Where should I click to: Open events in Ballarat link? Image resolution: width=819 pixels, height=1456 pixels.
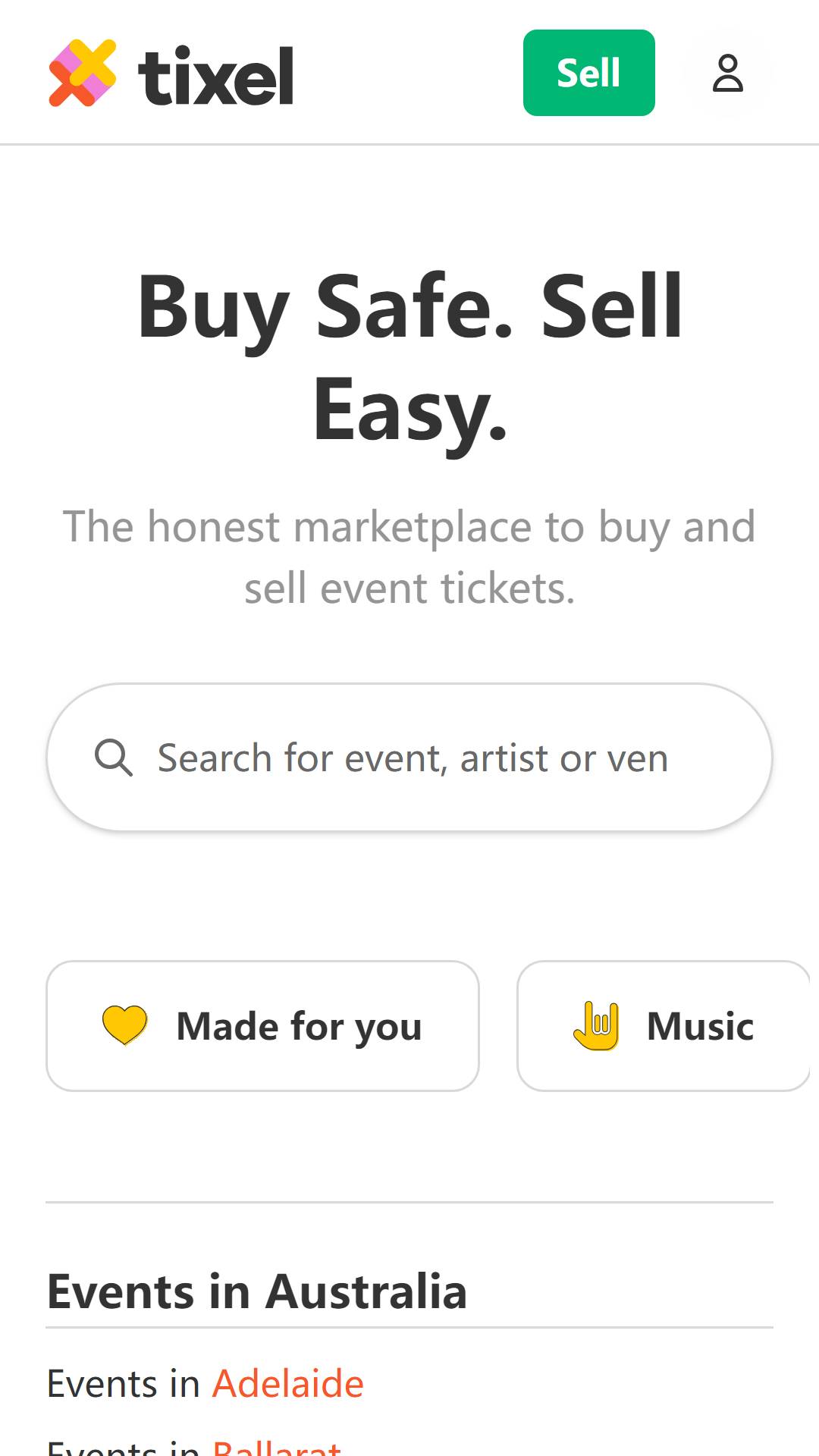click(277, 1447)
